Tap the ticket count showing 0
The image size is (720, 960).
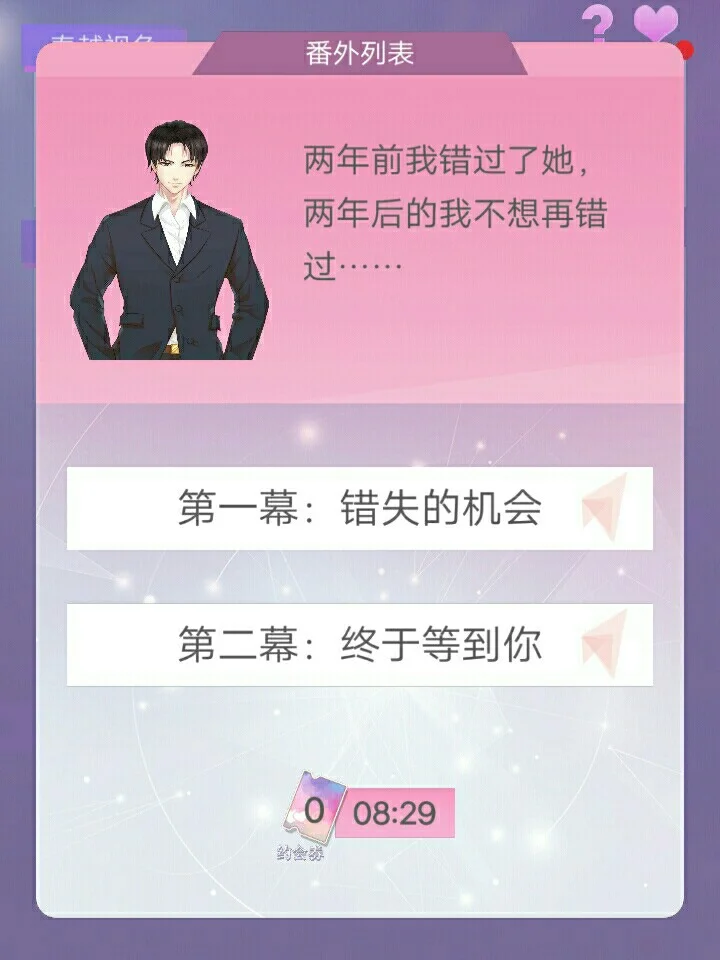click(x=313, y=808)
